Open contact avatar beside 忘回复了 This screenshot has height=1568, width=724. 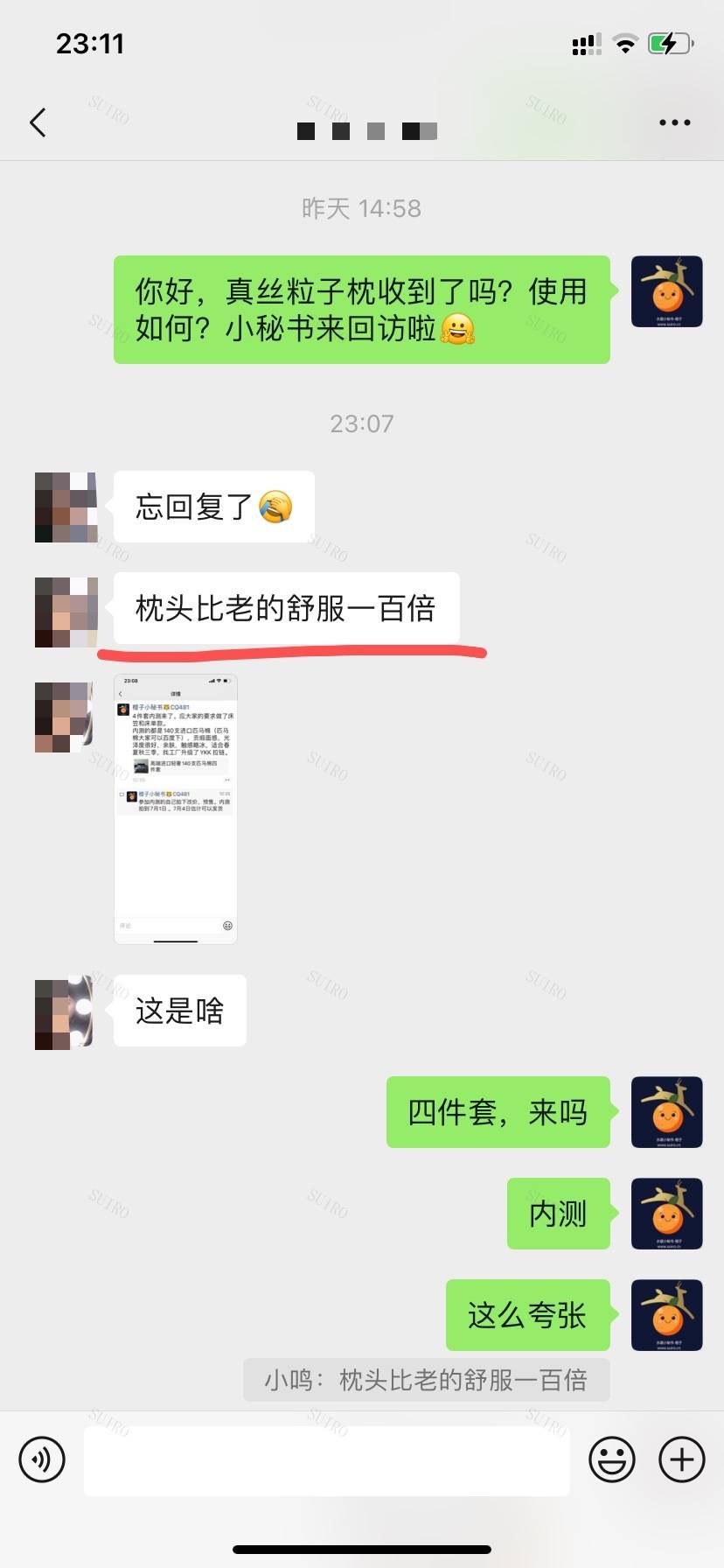[x=65, y=507]
